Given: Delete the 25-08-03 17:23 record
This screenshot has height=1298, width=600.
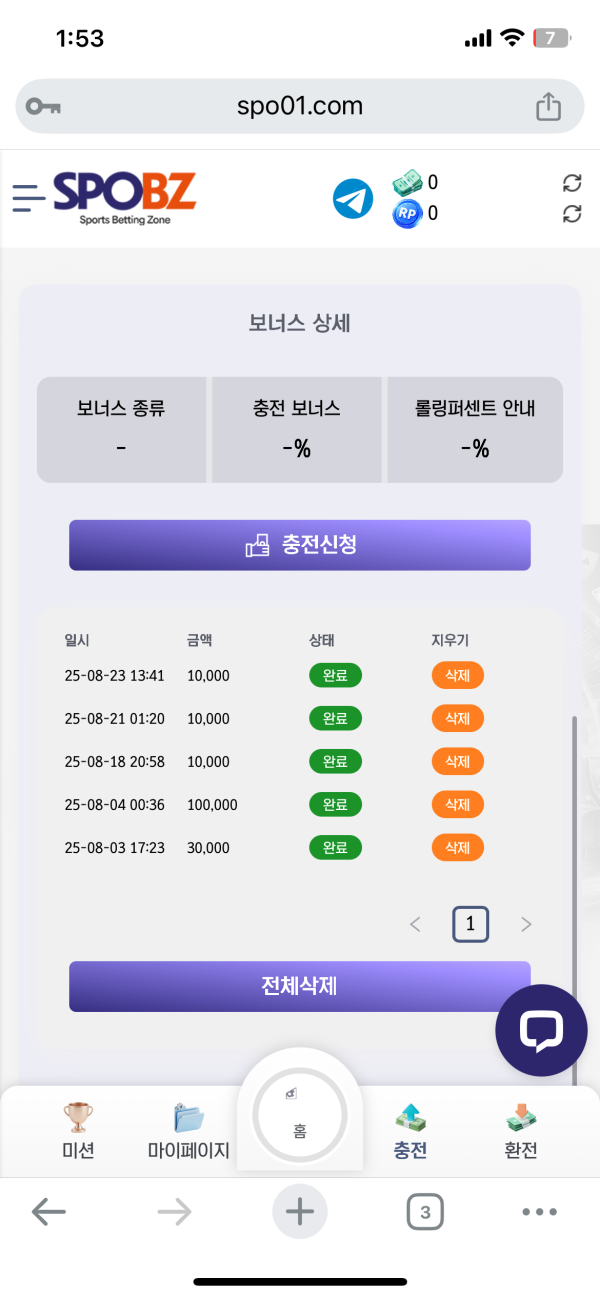Looking at the screenshot, I should (458, 847).
